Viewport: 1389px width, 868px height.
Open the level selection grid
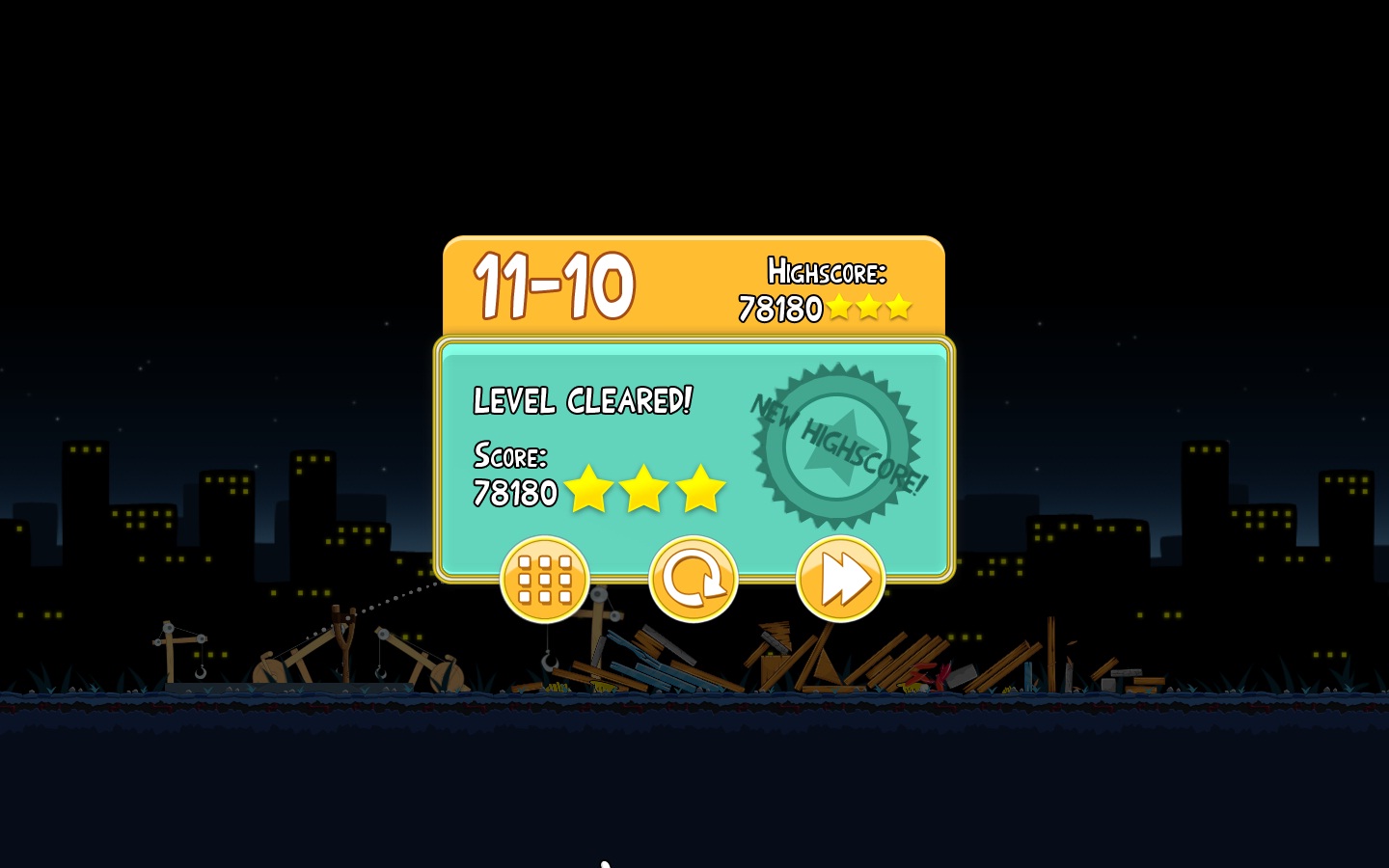tap(545, 580)
